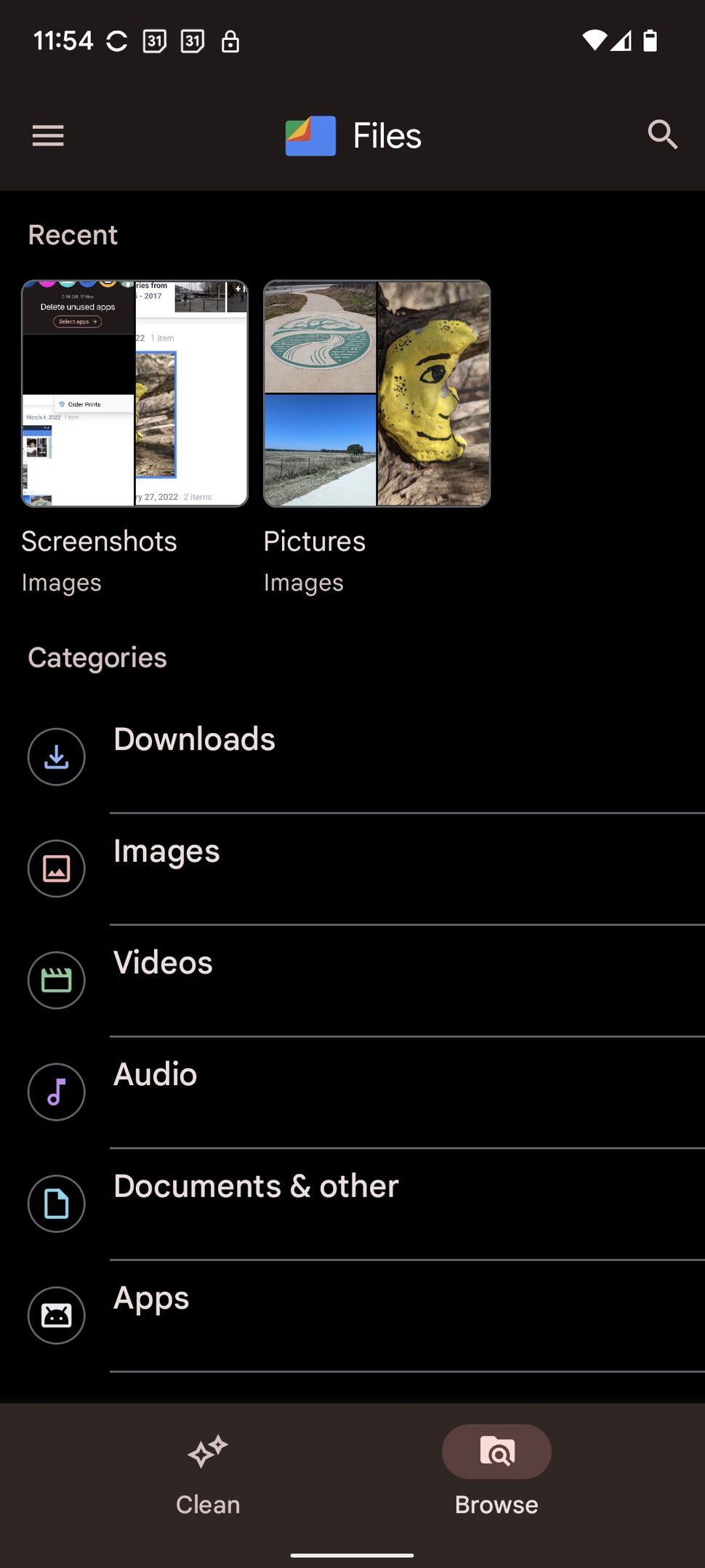Tap the Pictures preview thumbnail
Viewport: 705px width, 1568px height.
click(376, 393)
